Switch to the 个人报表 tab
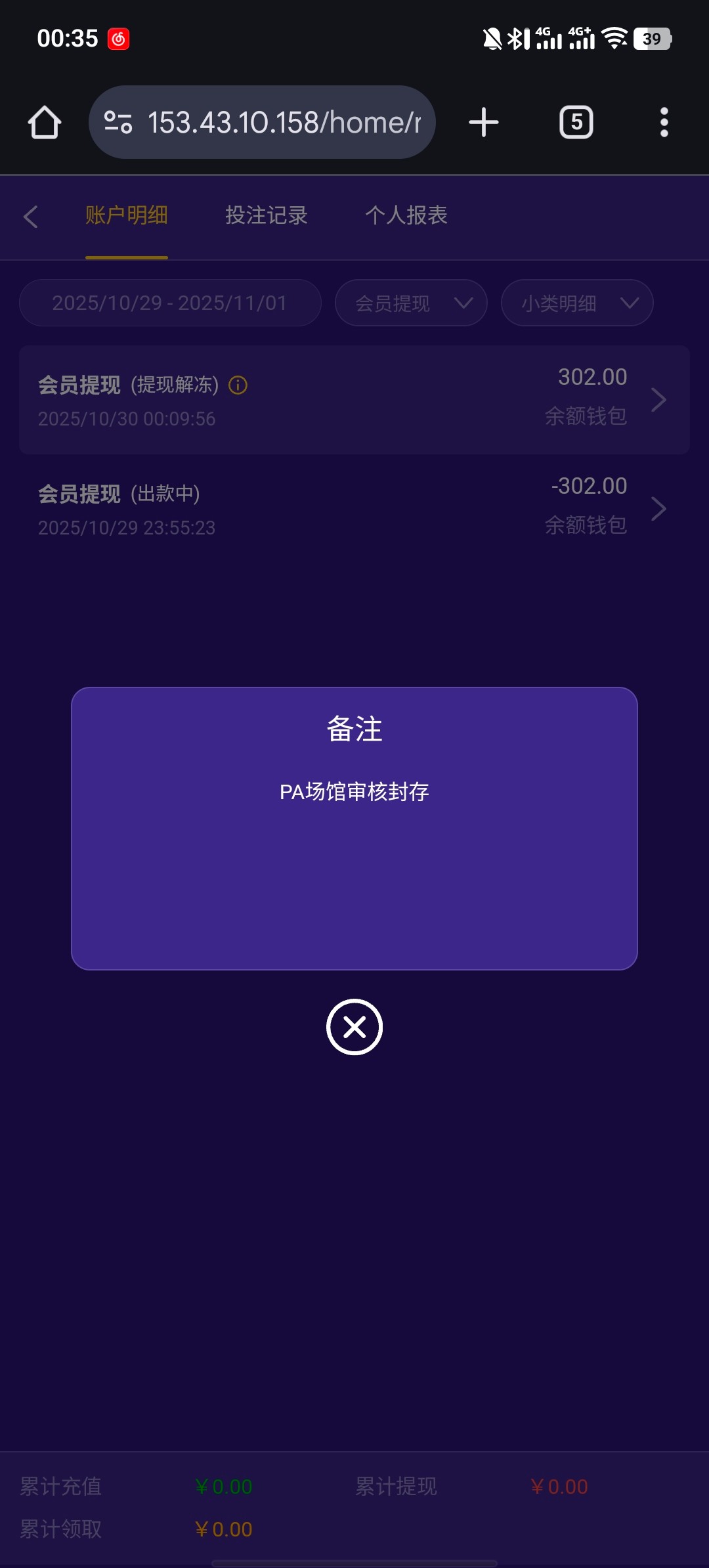The width and height of the screenshot is (709, 1568). 406,215
